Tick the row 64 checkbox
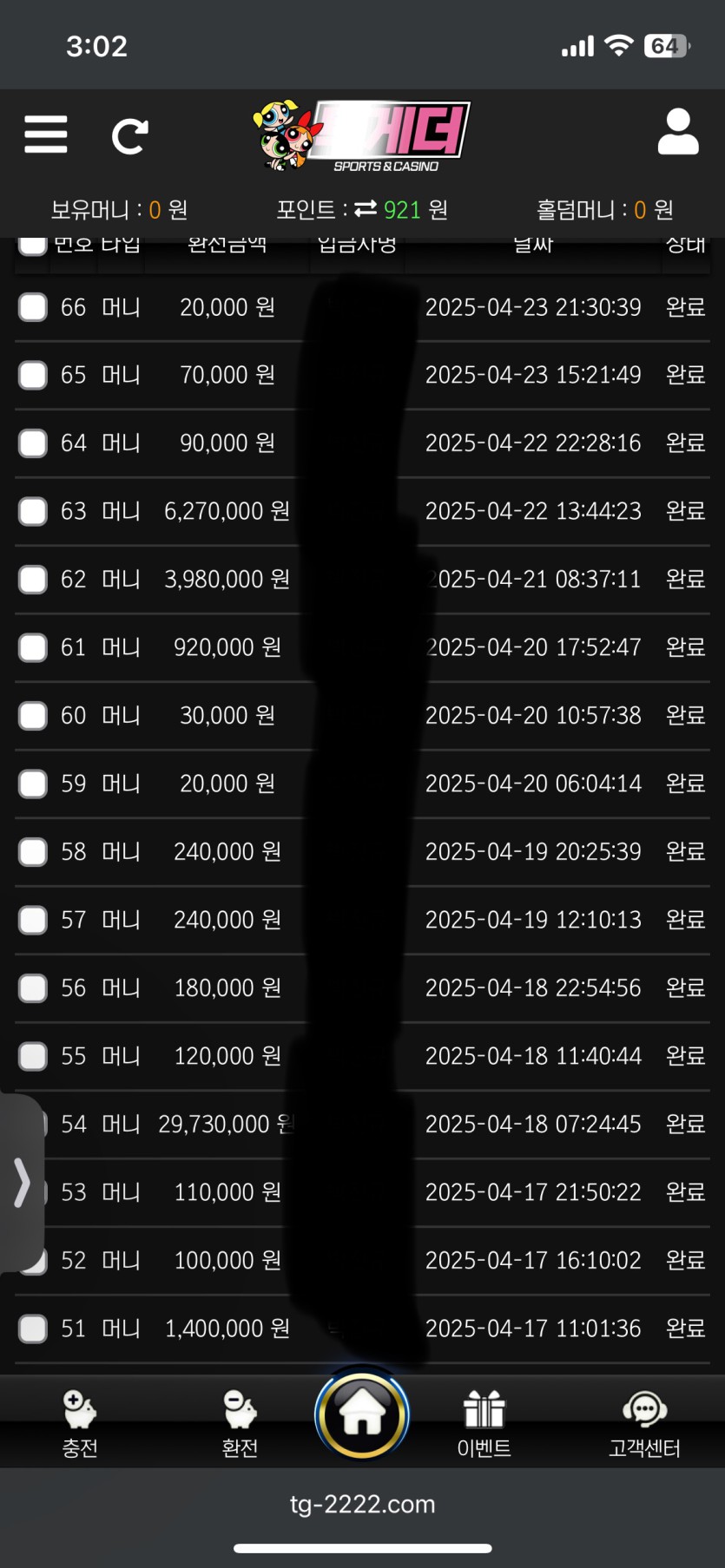Viewport: 725px width, 1568px height. pyautogui.click(x=33, y=443)
